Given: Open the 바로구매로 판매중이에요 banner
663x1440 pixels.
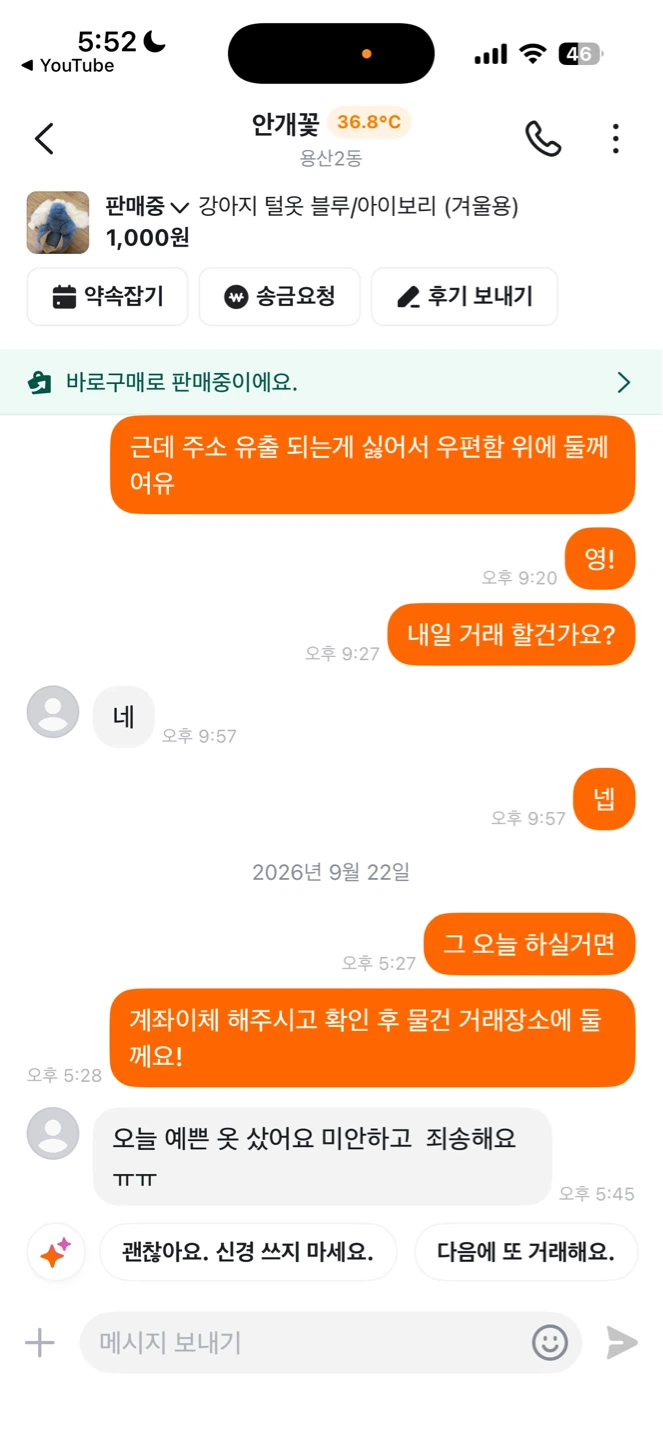Looking at the screenshot, I should [x=331, y=382].
